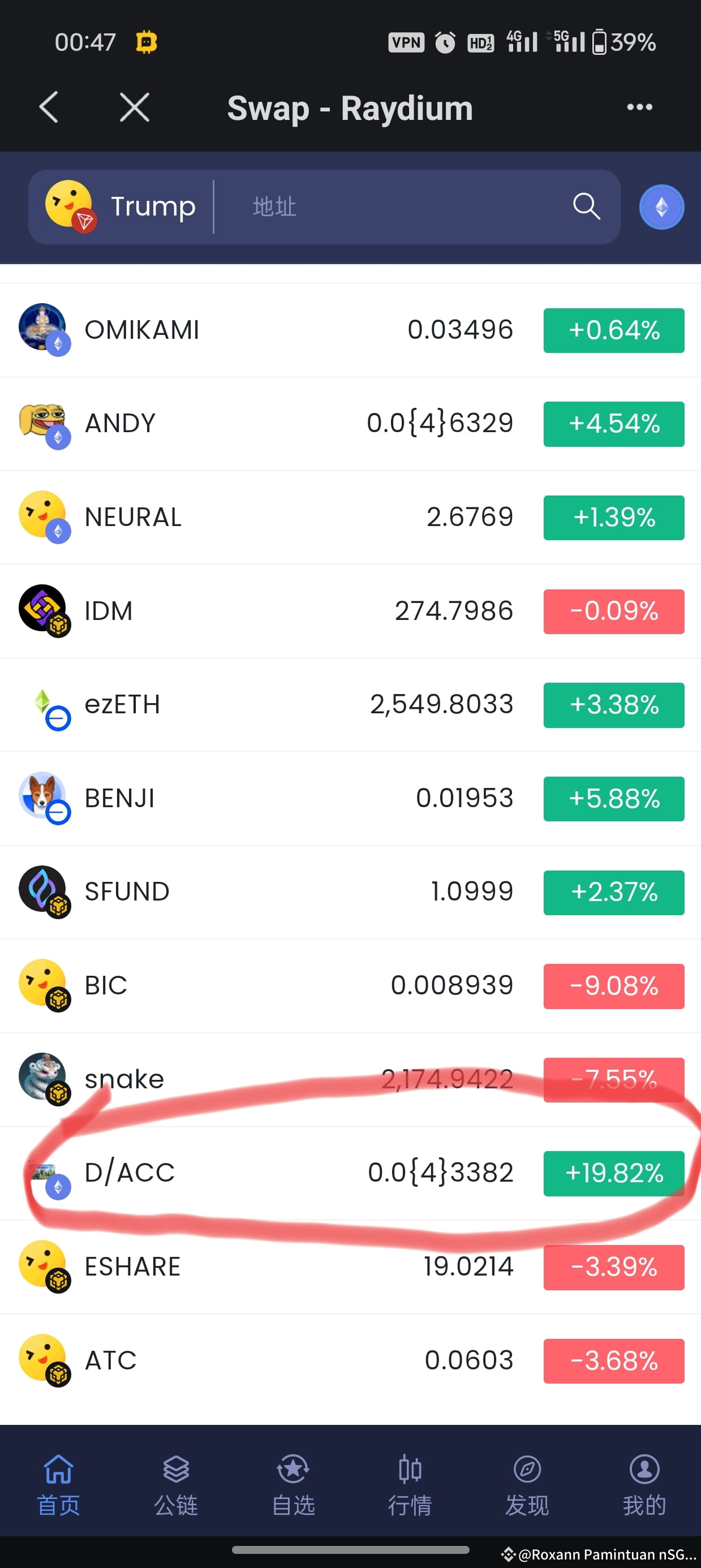Select the NEURAL token row

[350, 518]
